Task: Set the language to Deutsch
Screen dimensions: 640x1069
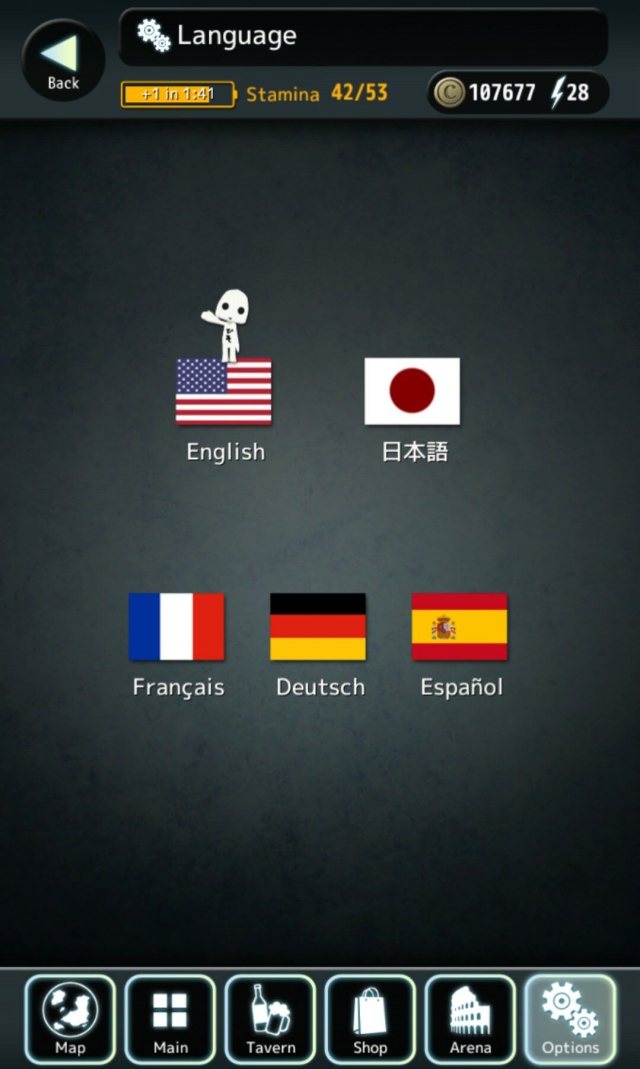Action: tap(318, 627)
